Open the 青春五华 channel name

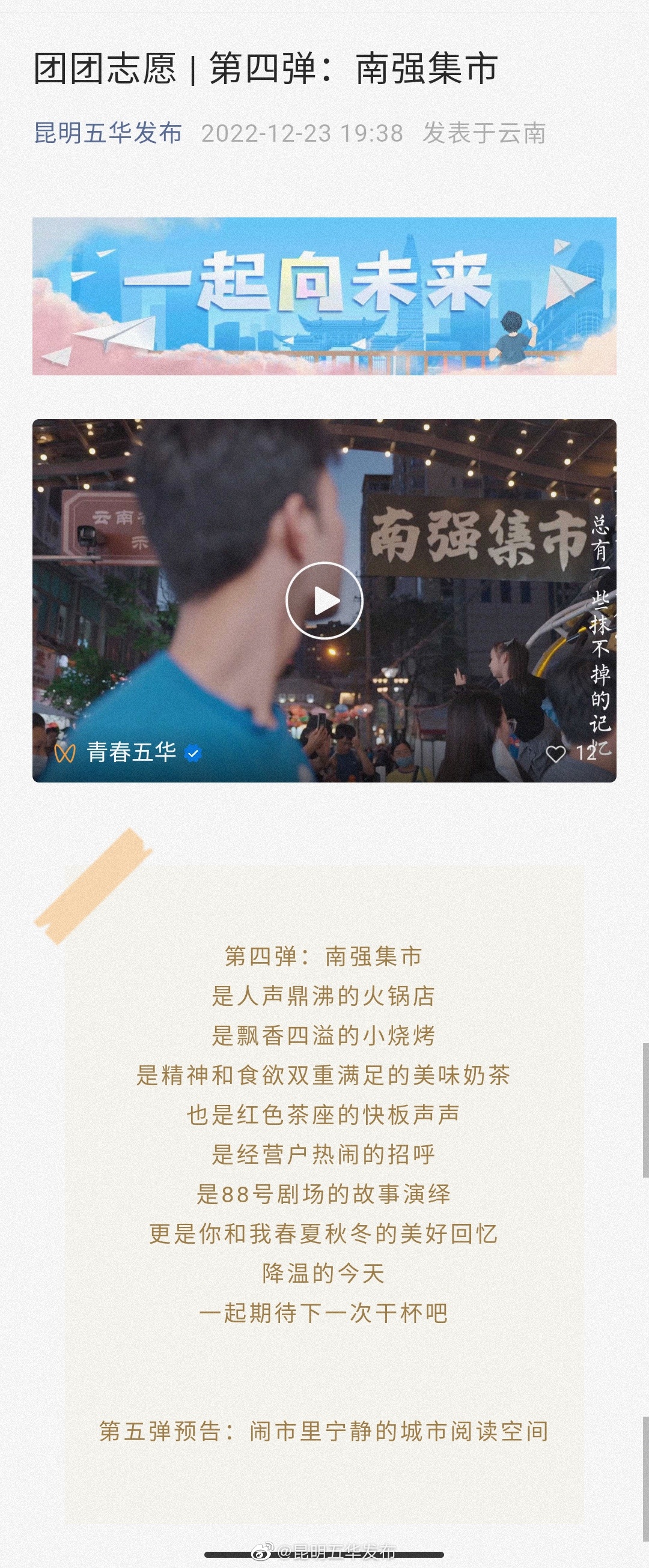(132, 754)
